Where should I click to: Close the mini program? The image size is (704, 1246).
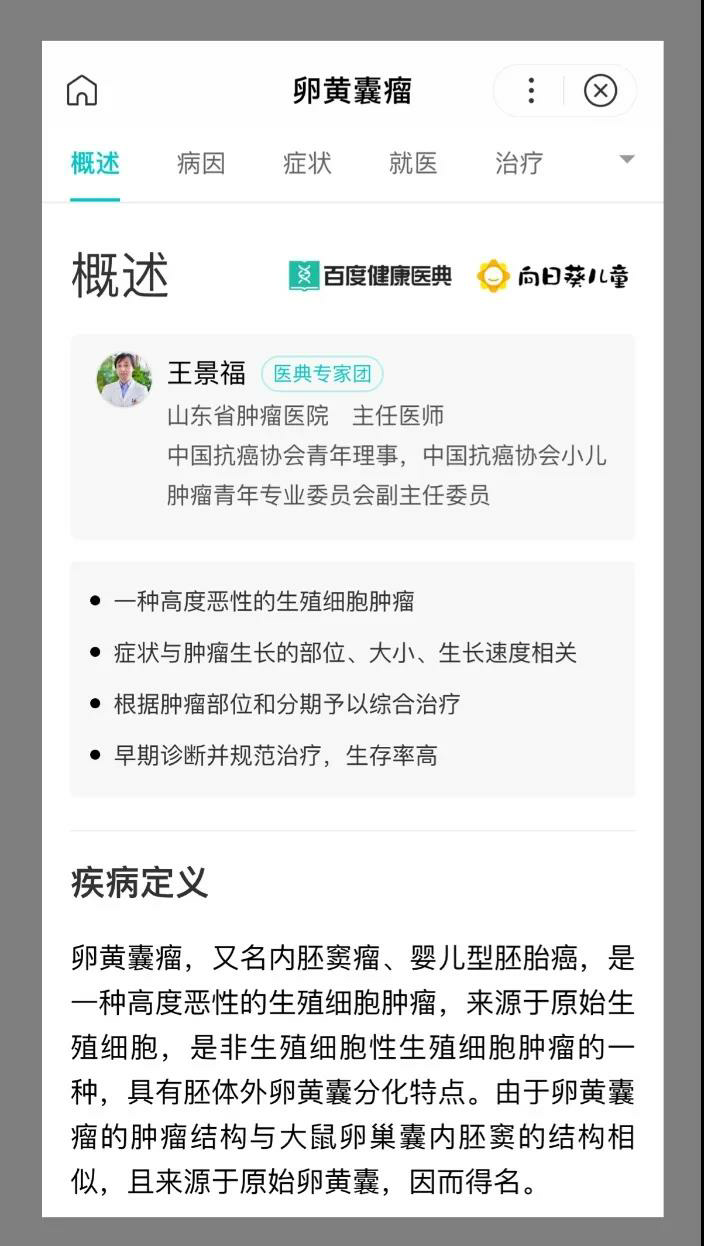tap(600, 91)
